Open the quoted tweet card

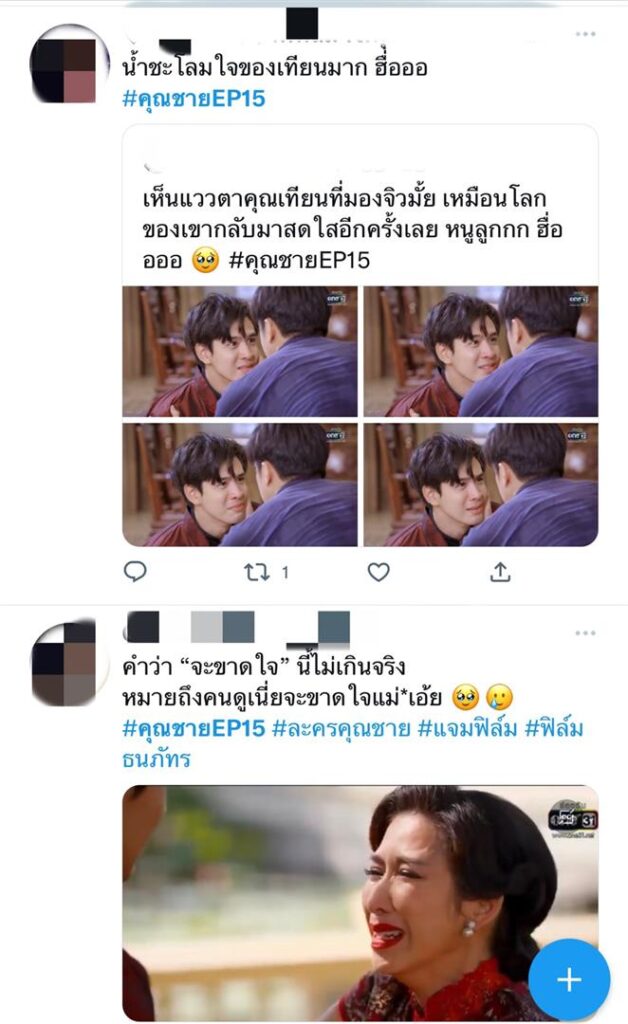point(360,220)
